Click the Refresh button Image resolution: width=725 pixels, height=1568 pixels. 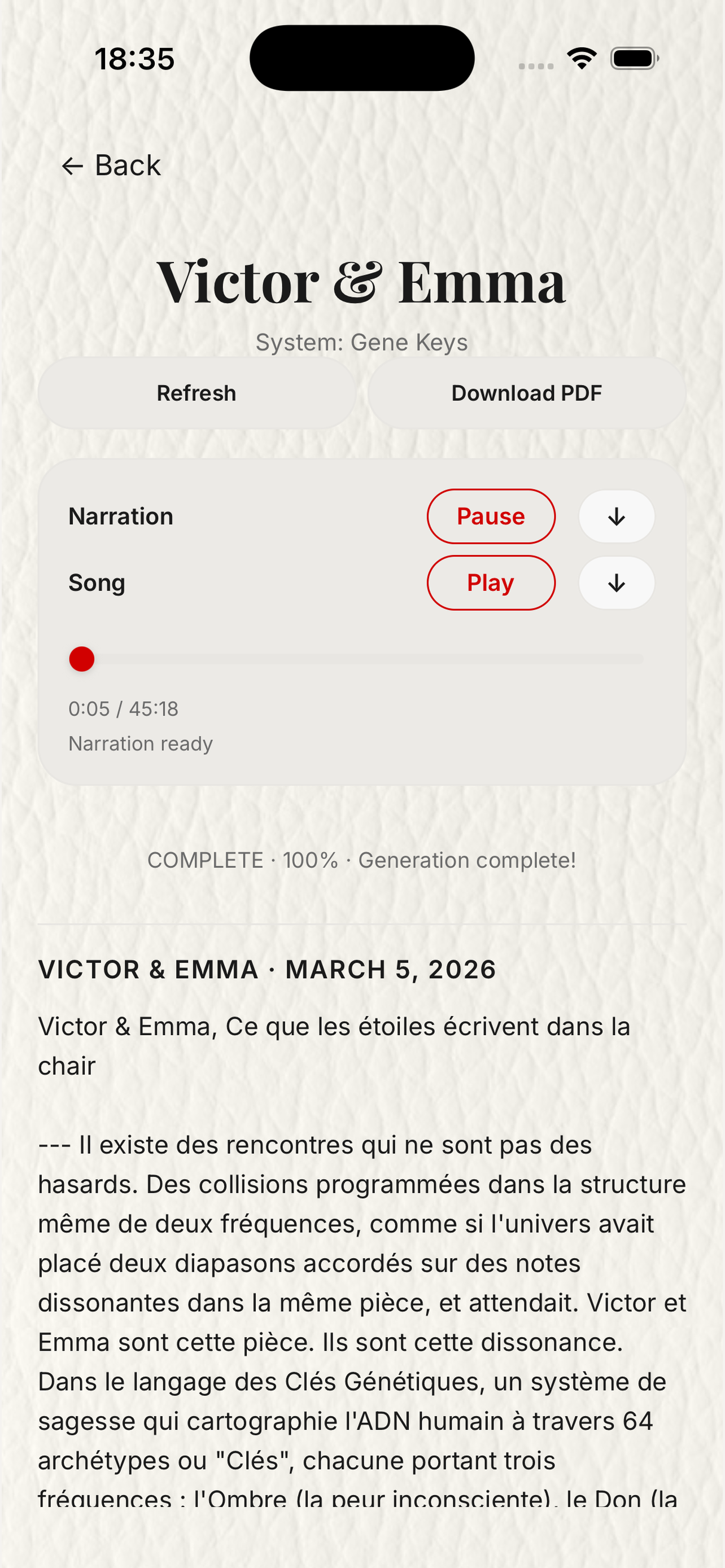(x=196, y=393)
